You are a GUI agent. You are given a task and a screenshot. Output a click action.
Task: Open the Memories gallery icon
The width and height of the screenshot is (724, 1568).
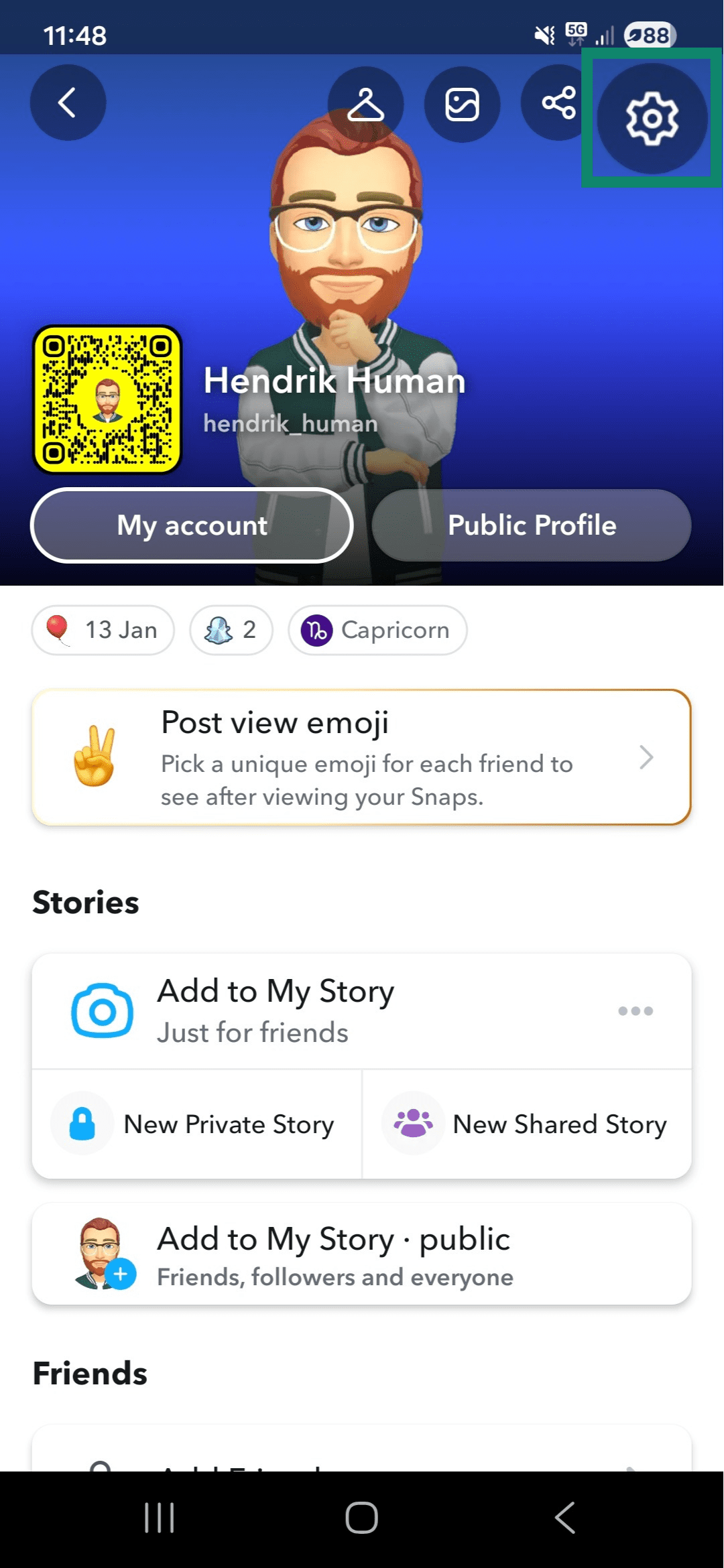click(x=462, y=103)
